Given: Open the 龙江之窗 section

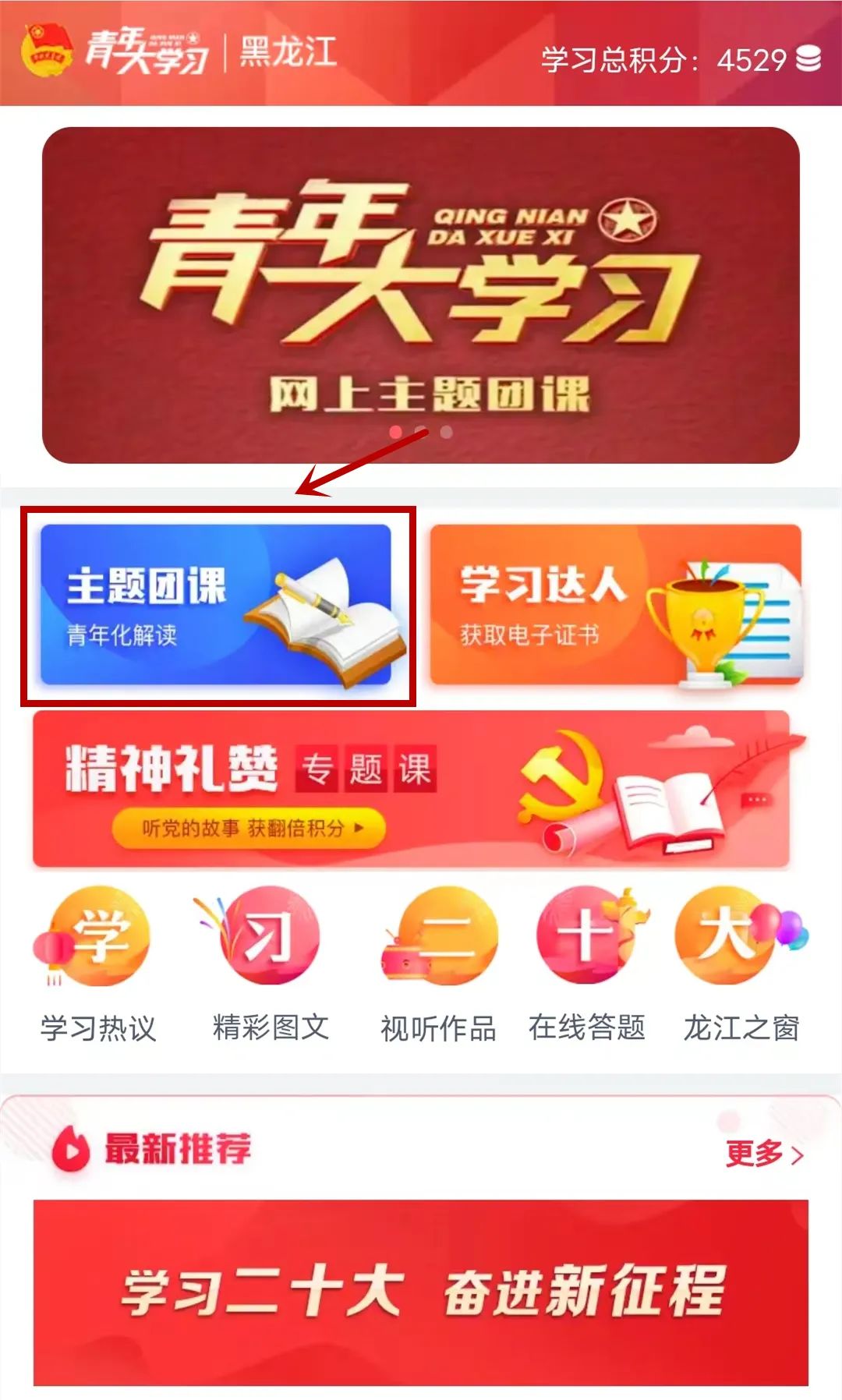Looking at the screenshot, I should tap(741, 963).
